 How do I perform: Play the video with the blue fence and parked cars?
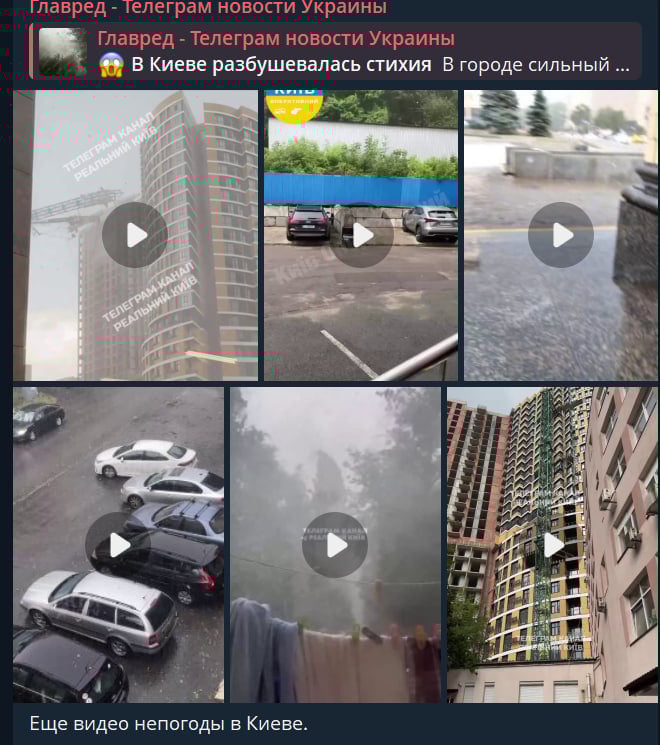362,235
